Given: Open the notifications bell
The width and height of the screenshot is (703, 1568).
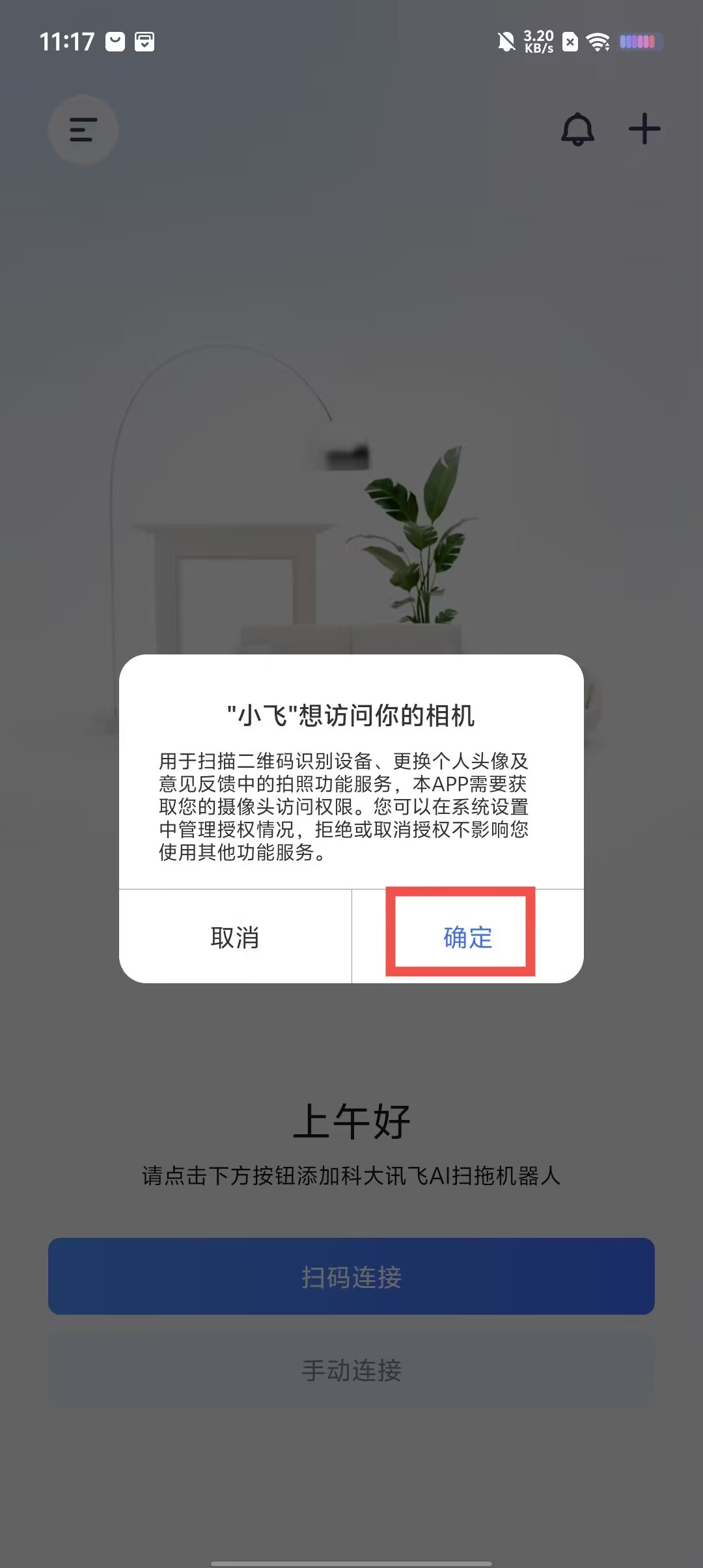Looking at the screenshot, I should 577,130.
